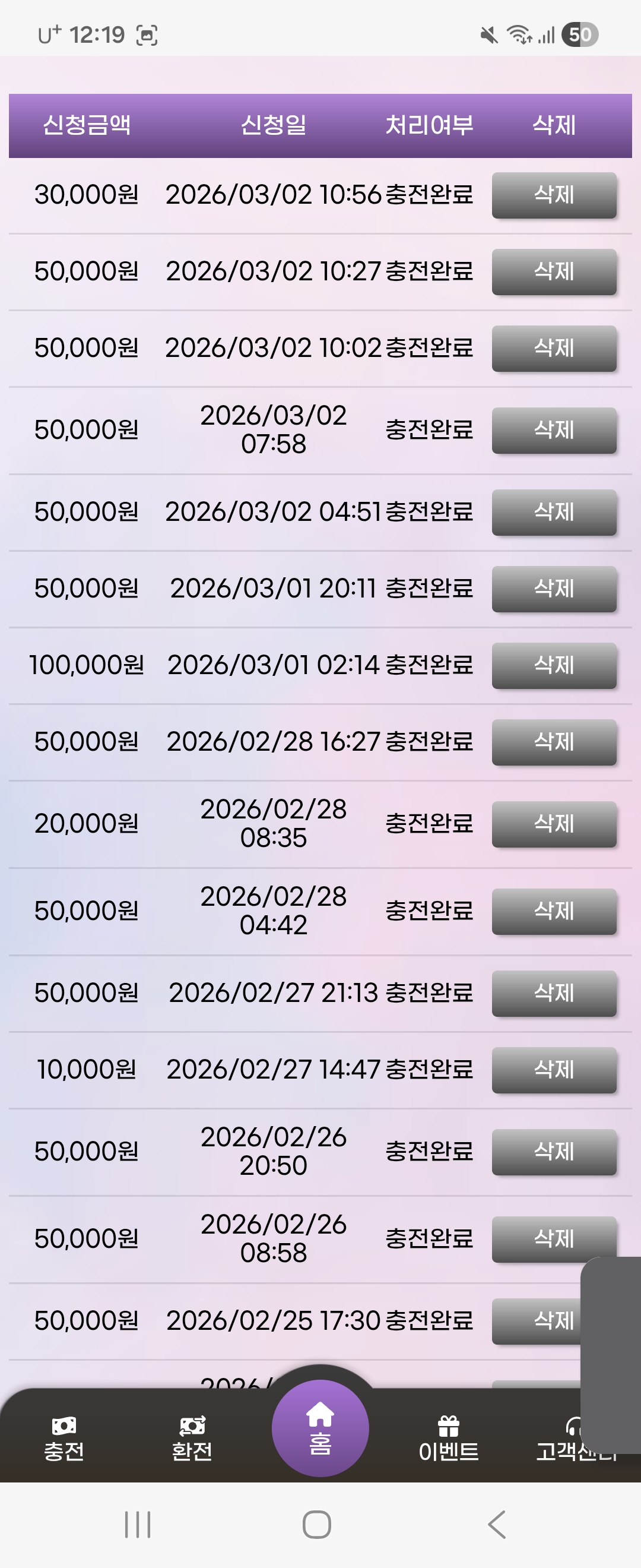Tap the 신청일 header label
Screen dimensions: 641x1568
point(274,125)
